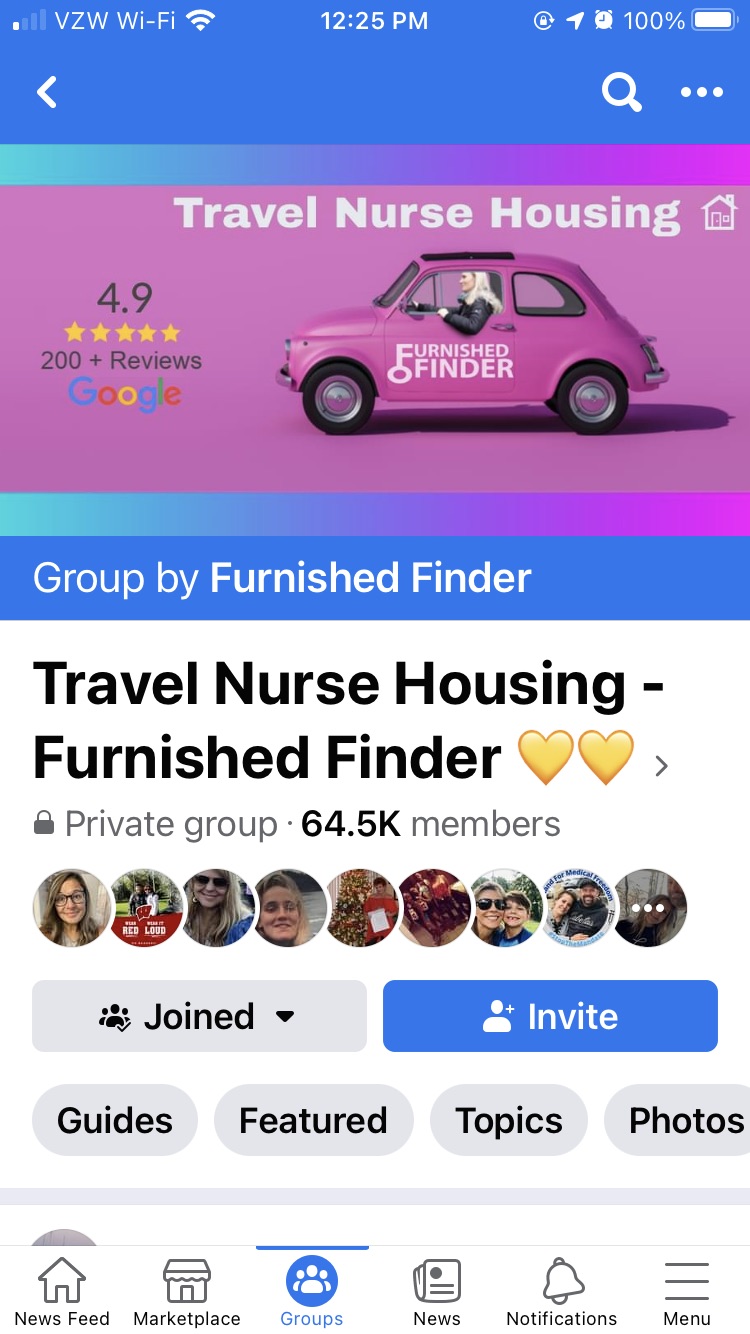Screen dimensions: 750x1334
Task: Open the Menu tab
Action: point(687,1290)
